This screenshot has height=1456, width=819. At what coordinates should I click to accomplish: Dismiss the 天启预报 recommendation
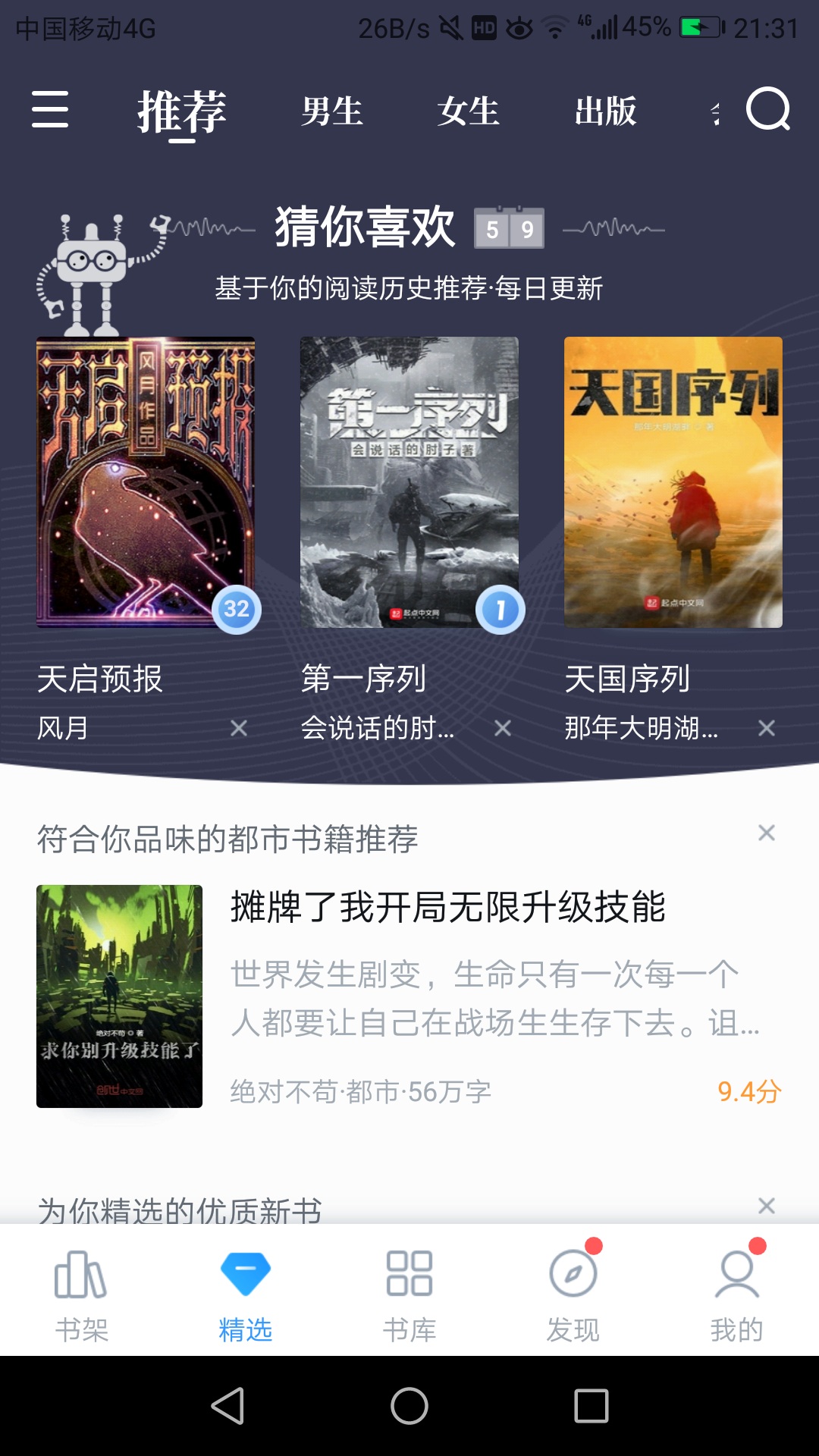239,729
